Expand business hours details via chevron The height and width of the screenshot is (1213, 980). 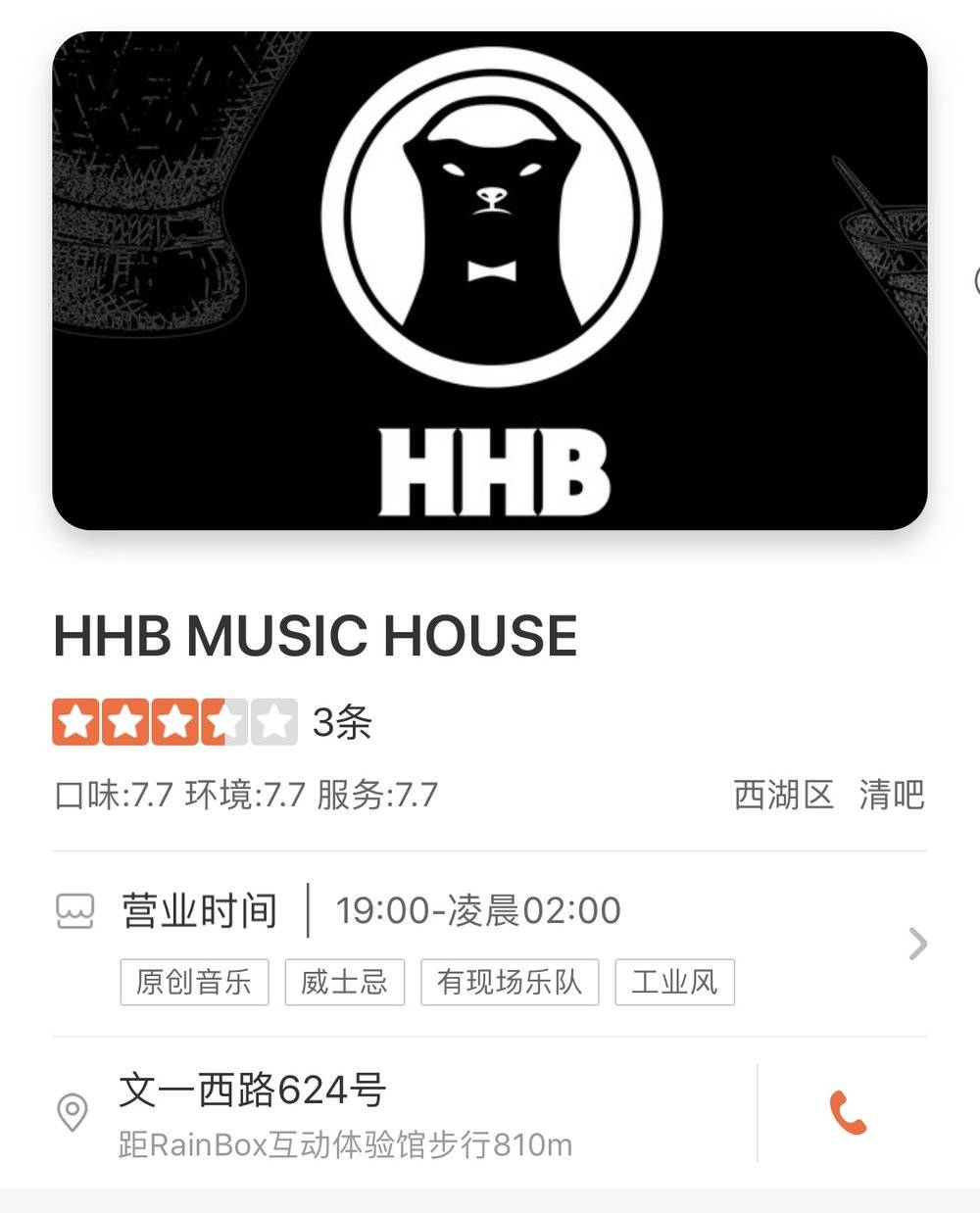(917, 944)
